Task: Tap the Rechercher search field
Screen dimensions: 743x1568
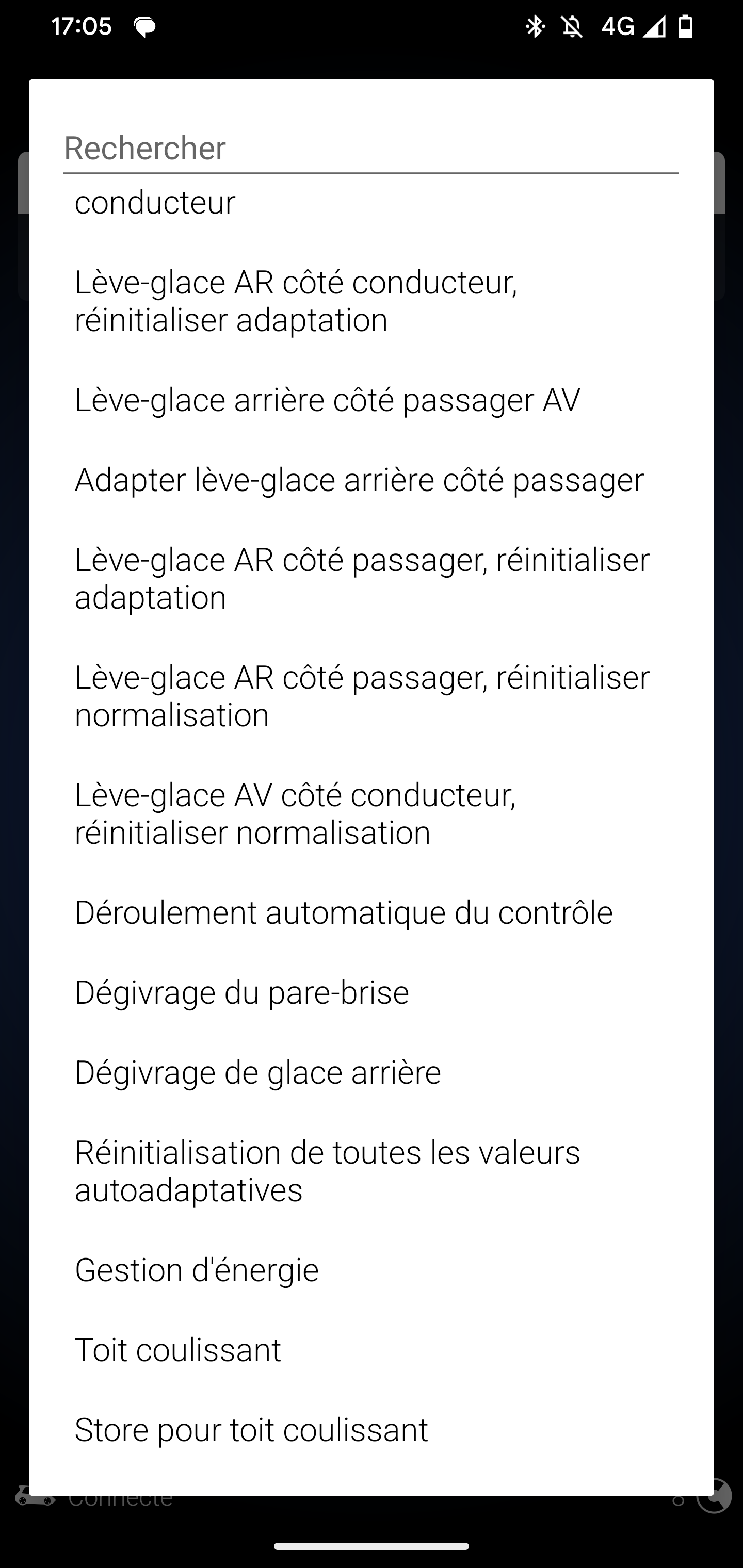Action: [371, 149]
